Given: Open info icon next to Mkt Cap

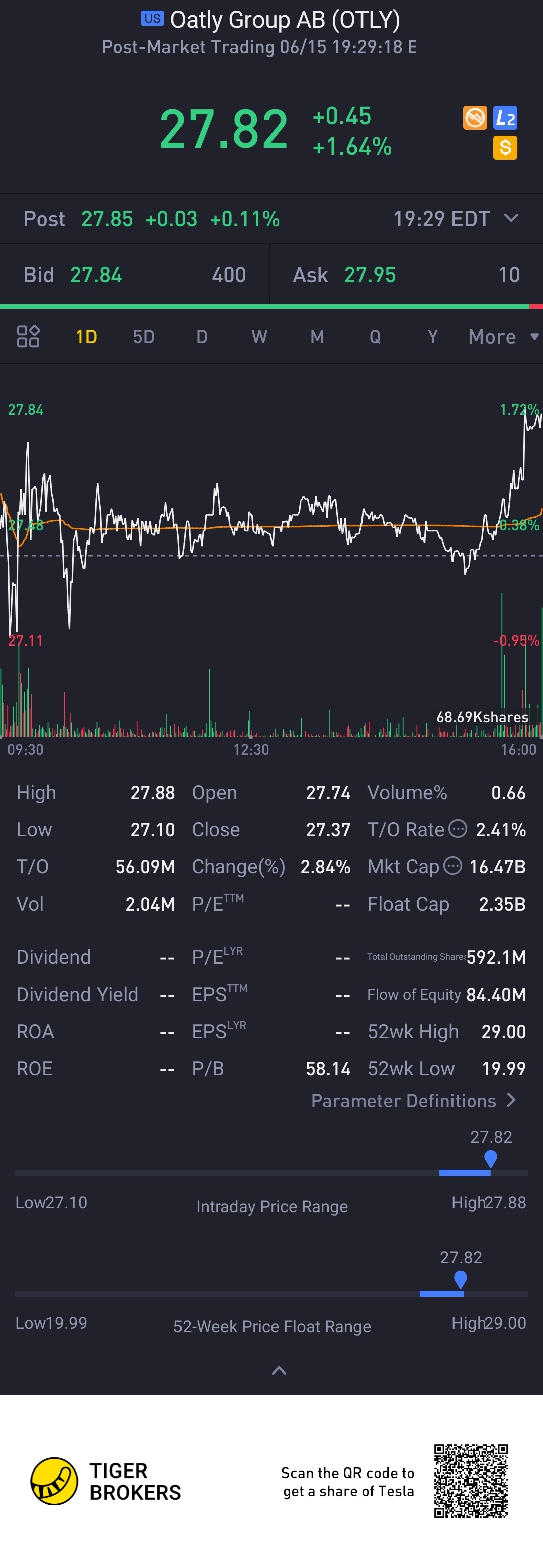Looking at the screenshot, I should 452,865.
